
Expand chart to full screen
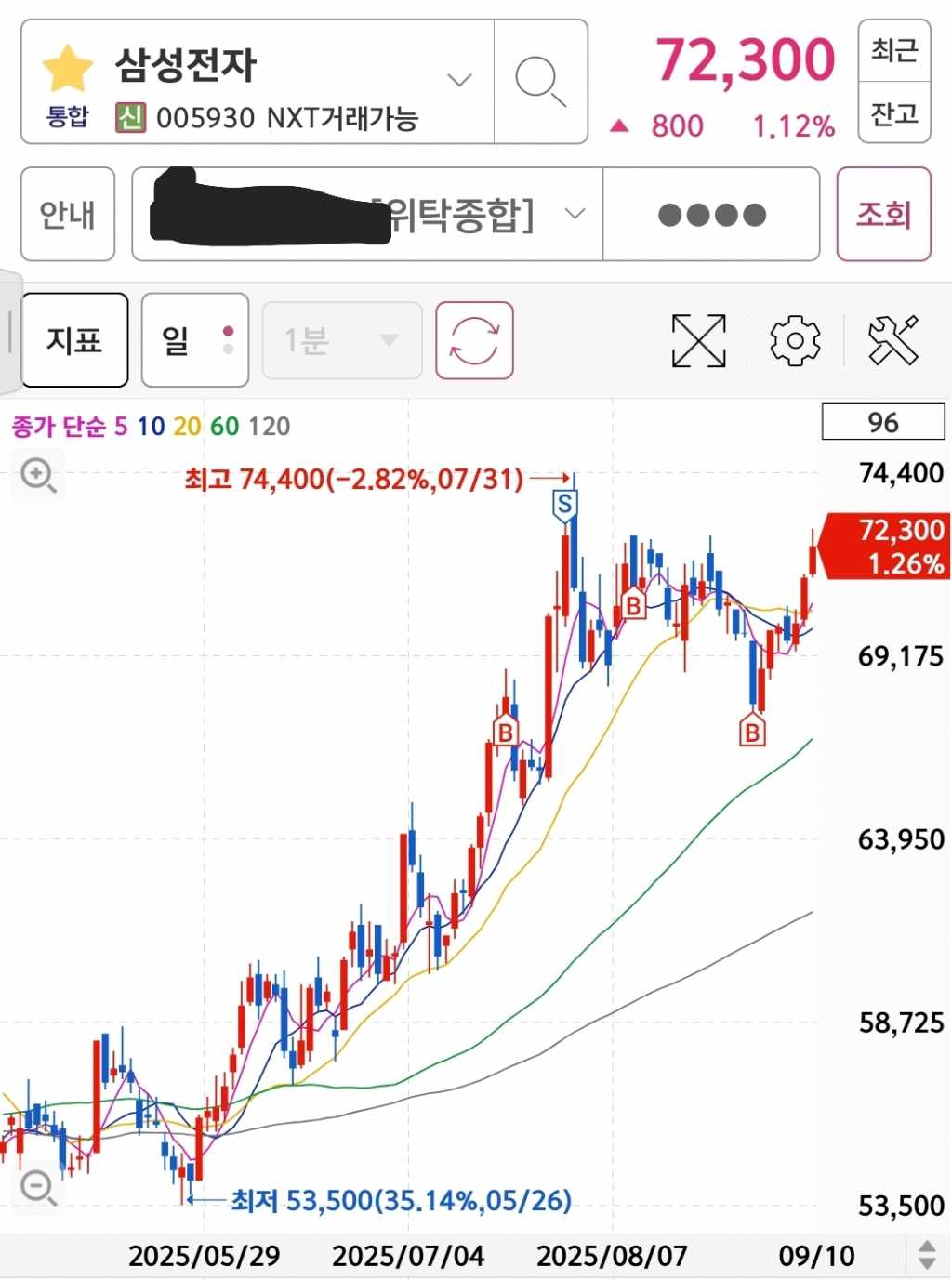(698, 340)
